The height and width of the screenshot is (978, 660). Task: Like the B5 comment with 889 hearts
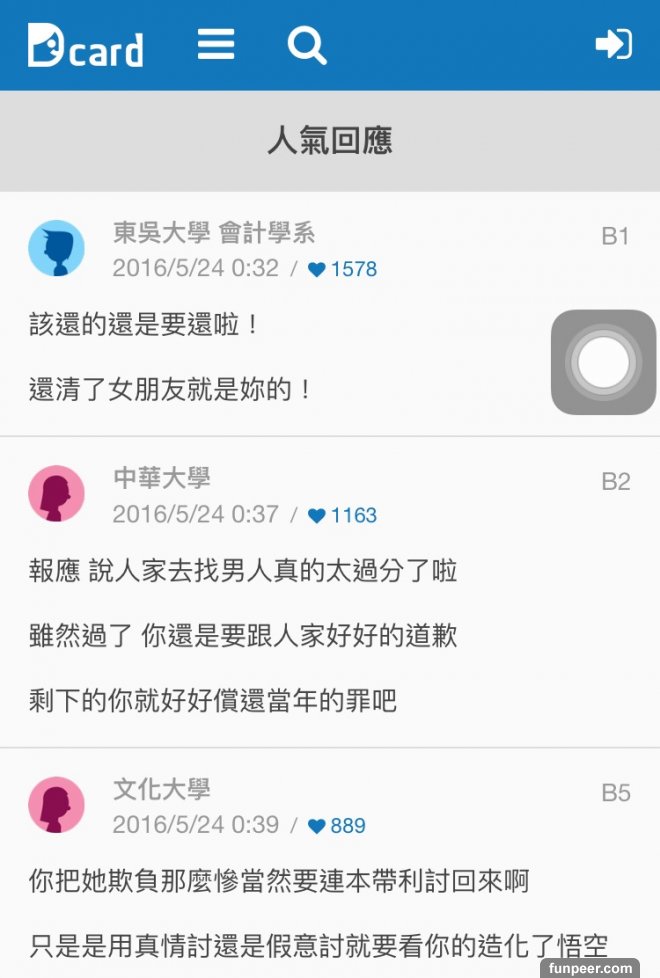(x=317, y=826)
